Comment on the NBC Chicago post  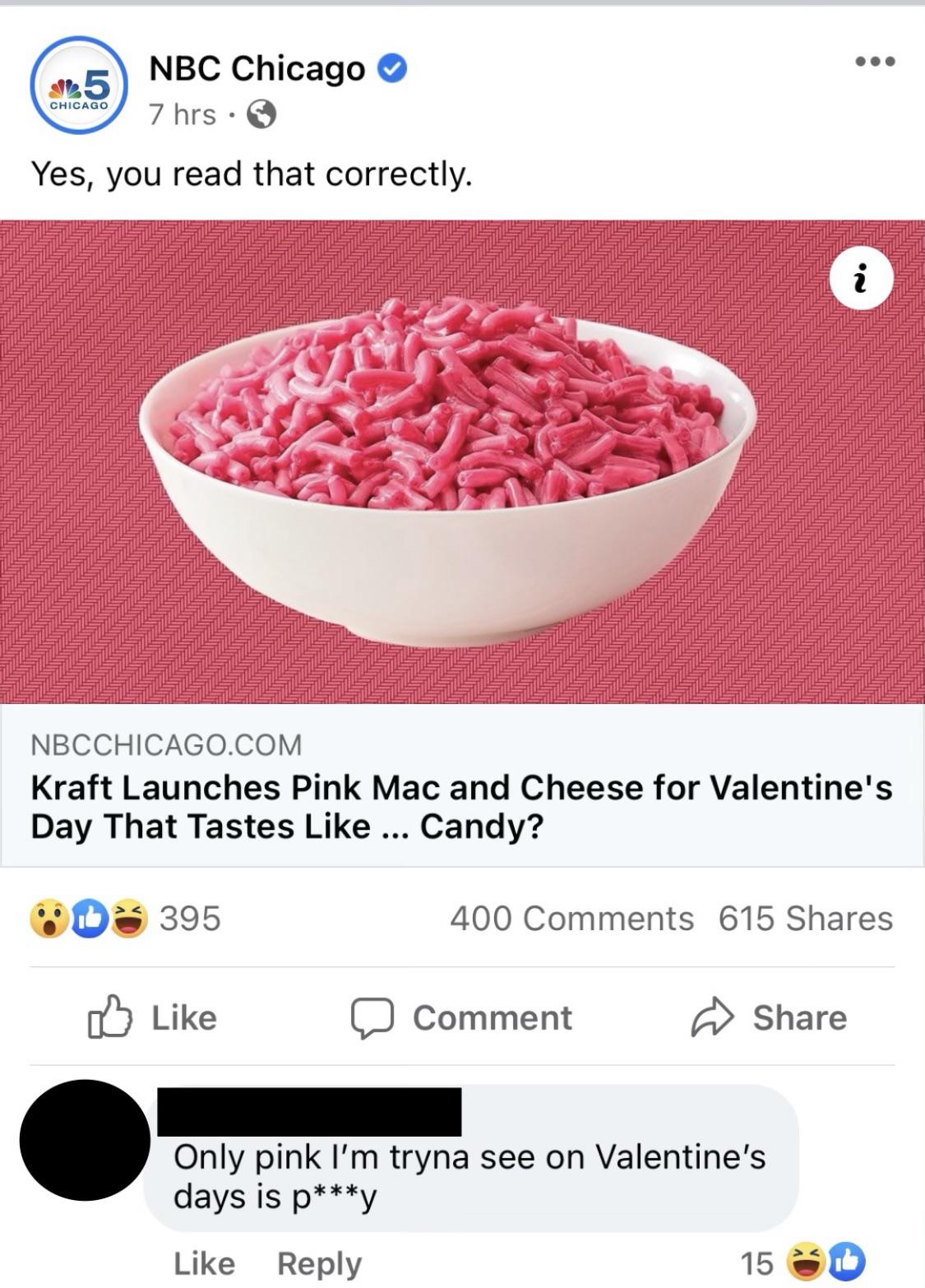461,1017
